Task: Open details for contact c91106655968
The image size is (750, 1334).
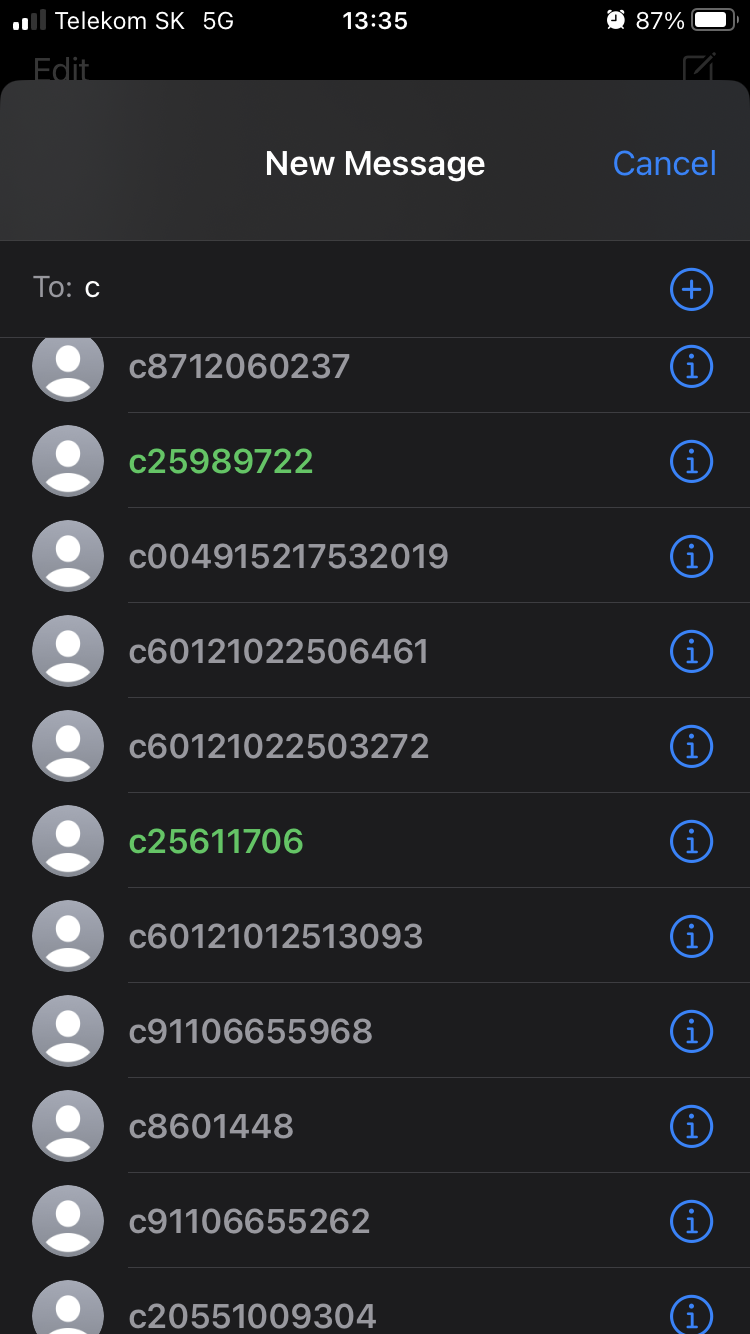Action: 691,1031
